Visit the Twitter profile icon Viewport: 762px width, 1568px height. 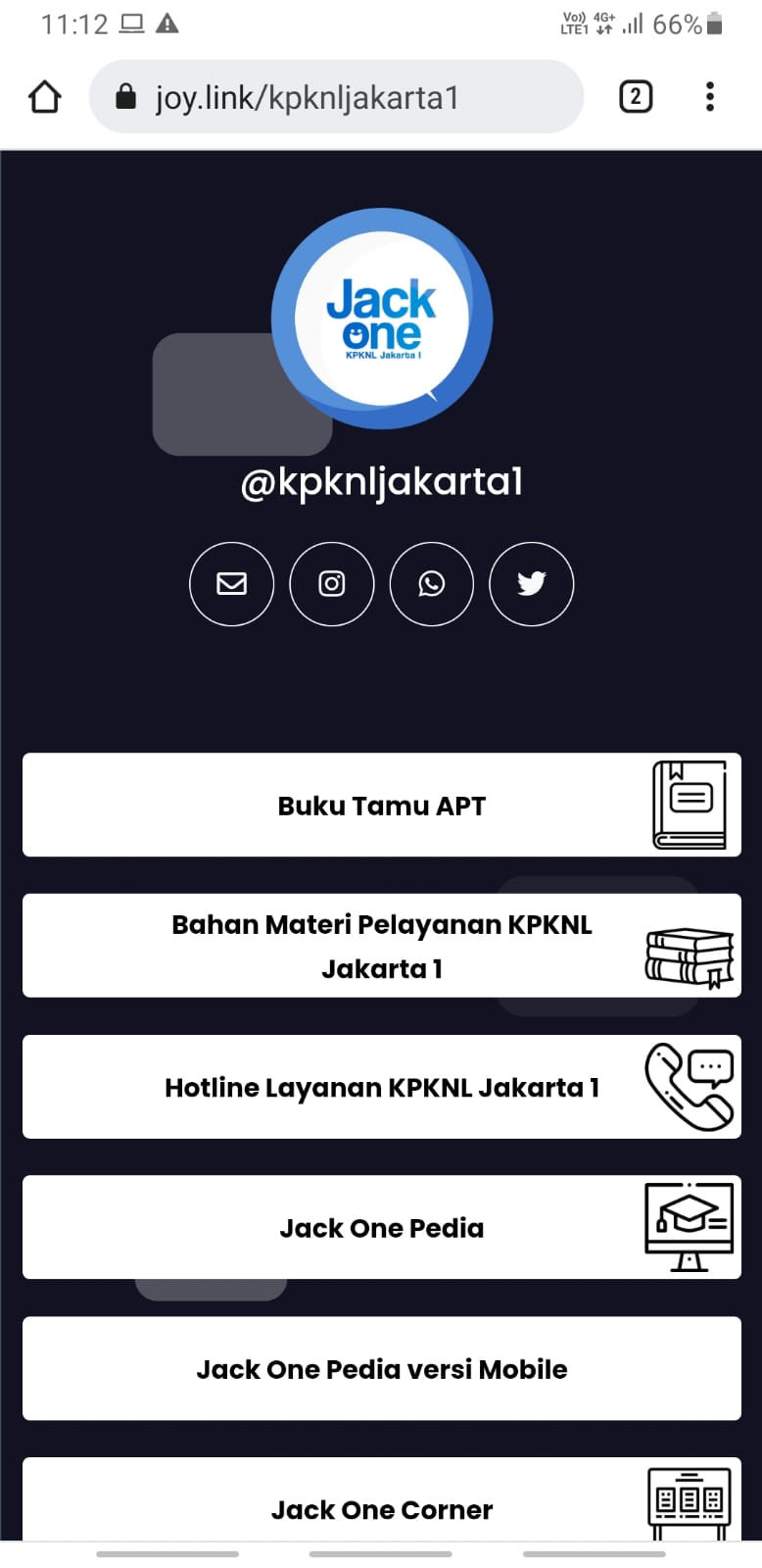(531, 584)
